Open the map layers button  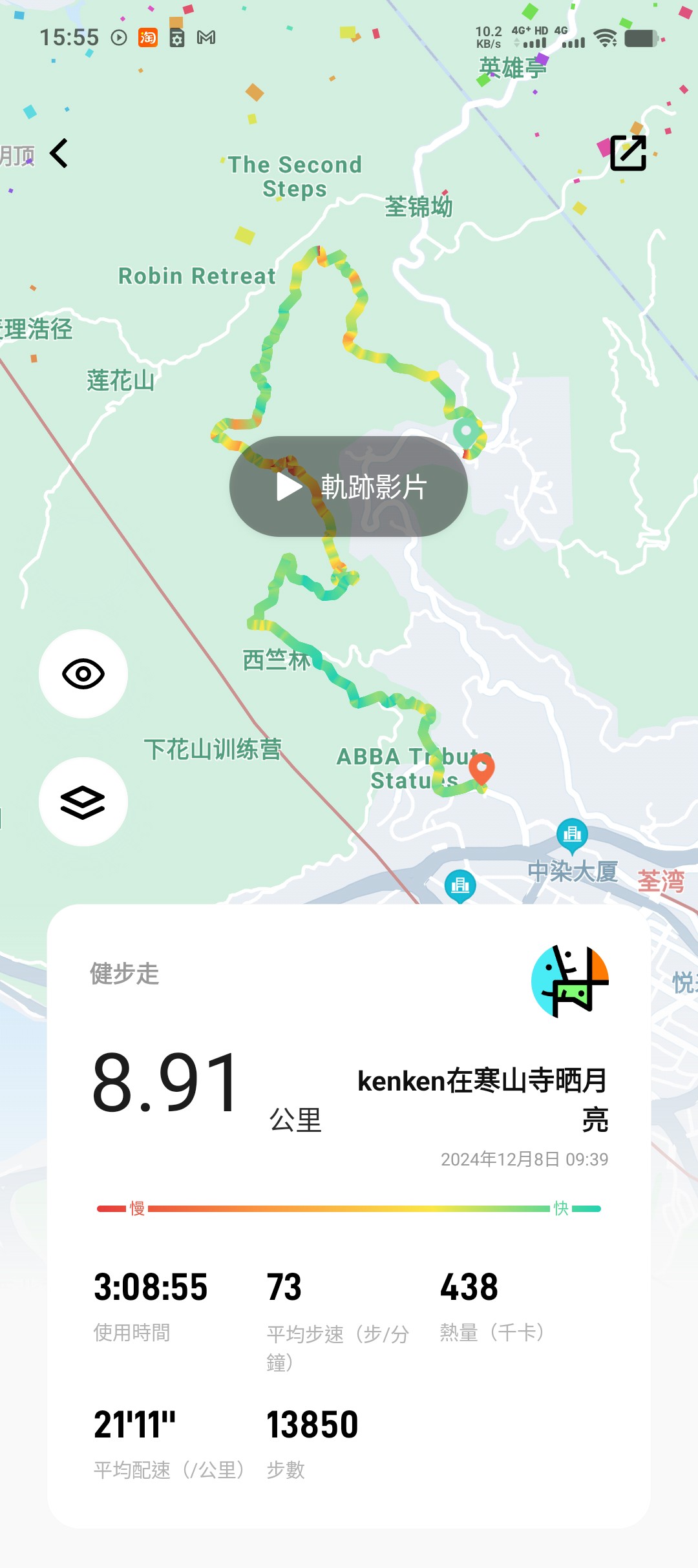click(x=83, y=802)
